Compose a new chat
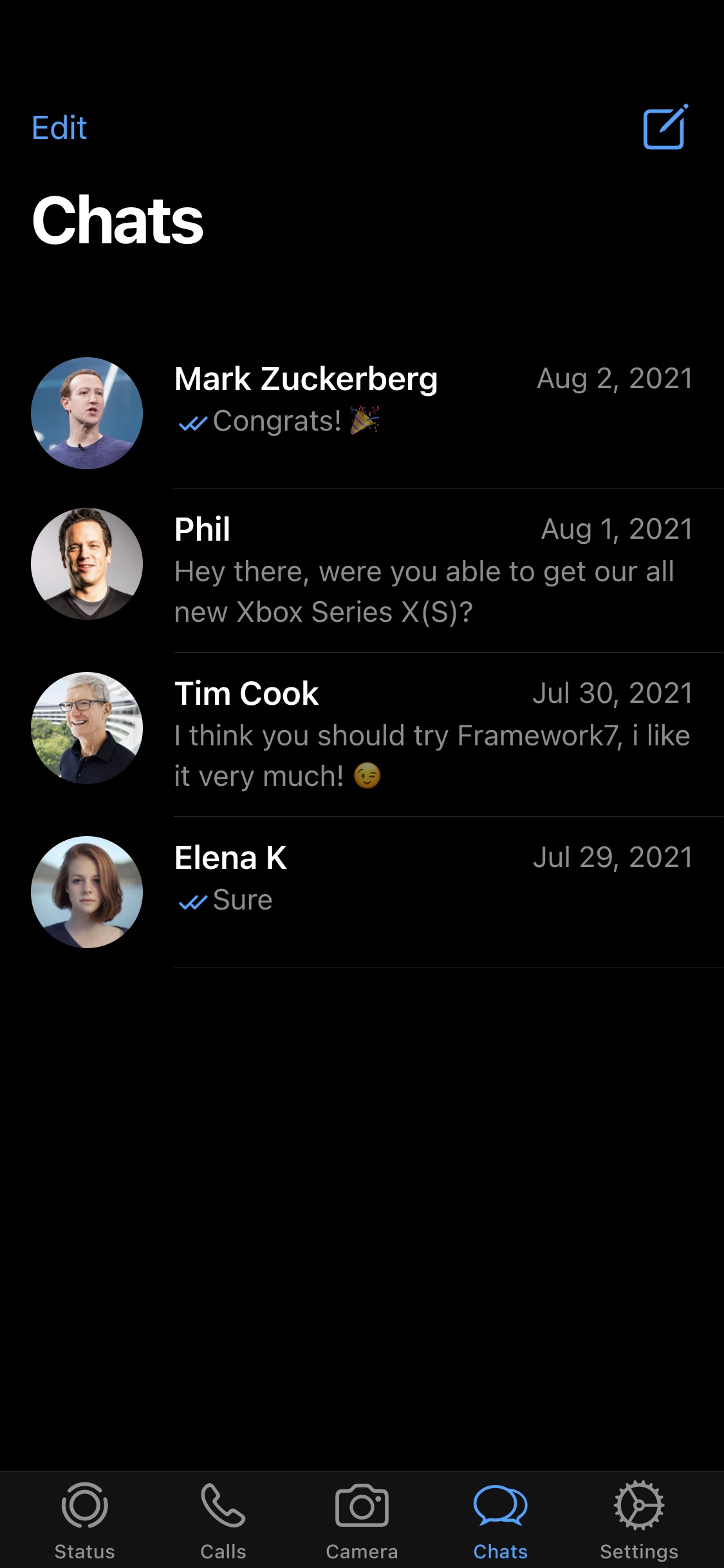Viewport: 724px width, 1568px height. click(x=665, y=127)
